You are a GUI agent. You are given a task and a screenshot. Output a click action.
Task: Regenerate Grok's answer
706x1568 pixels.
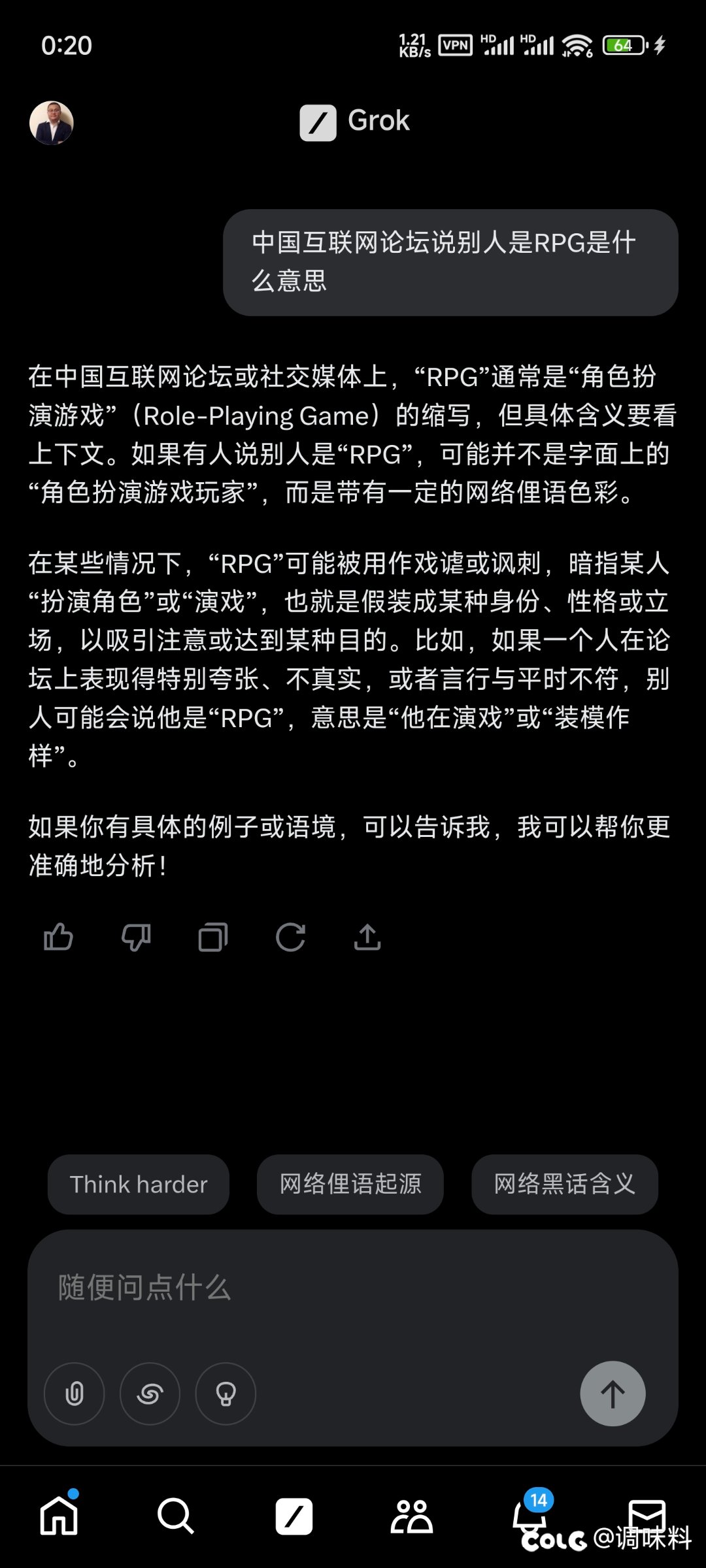[290, 938]
